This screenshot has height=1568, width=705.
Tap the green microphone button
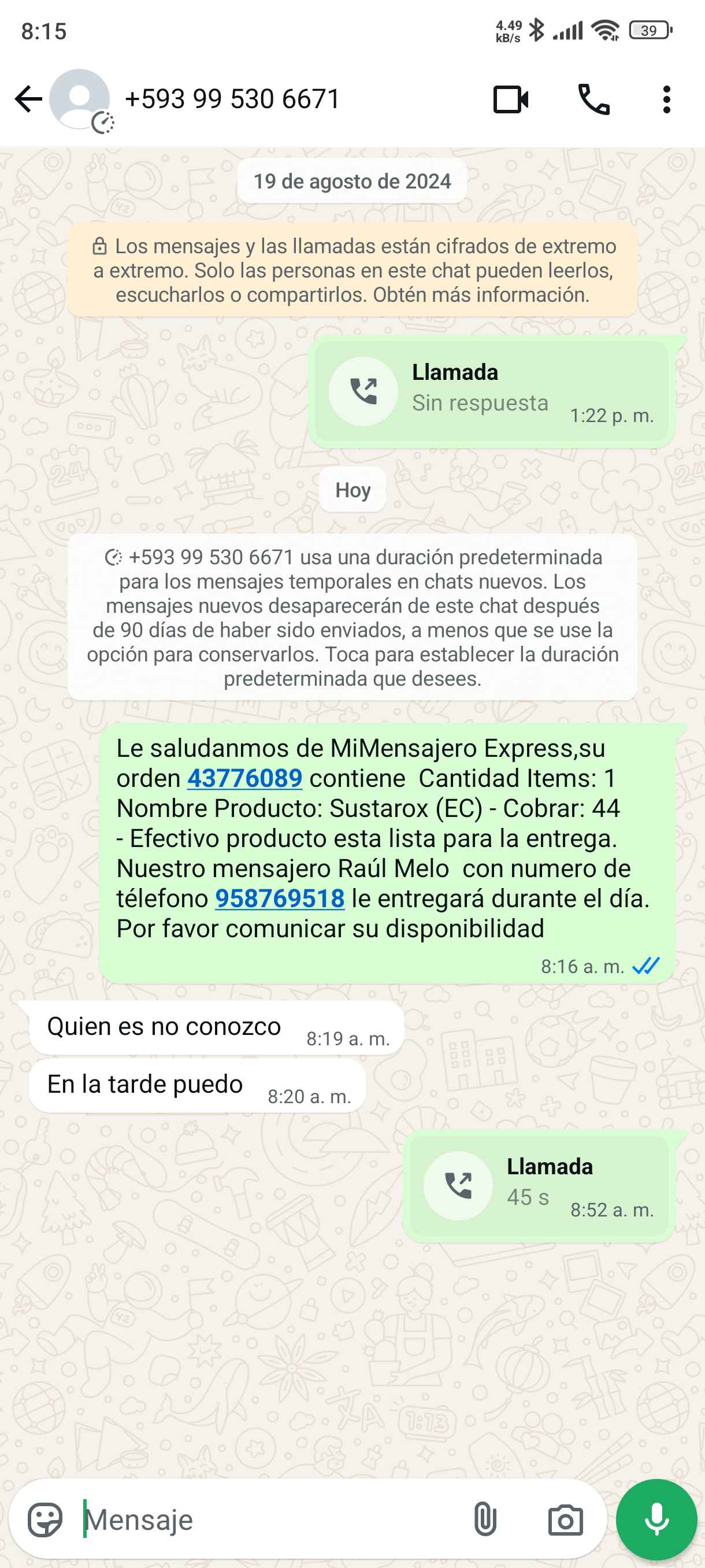point(656,1520)
